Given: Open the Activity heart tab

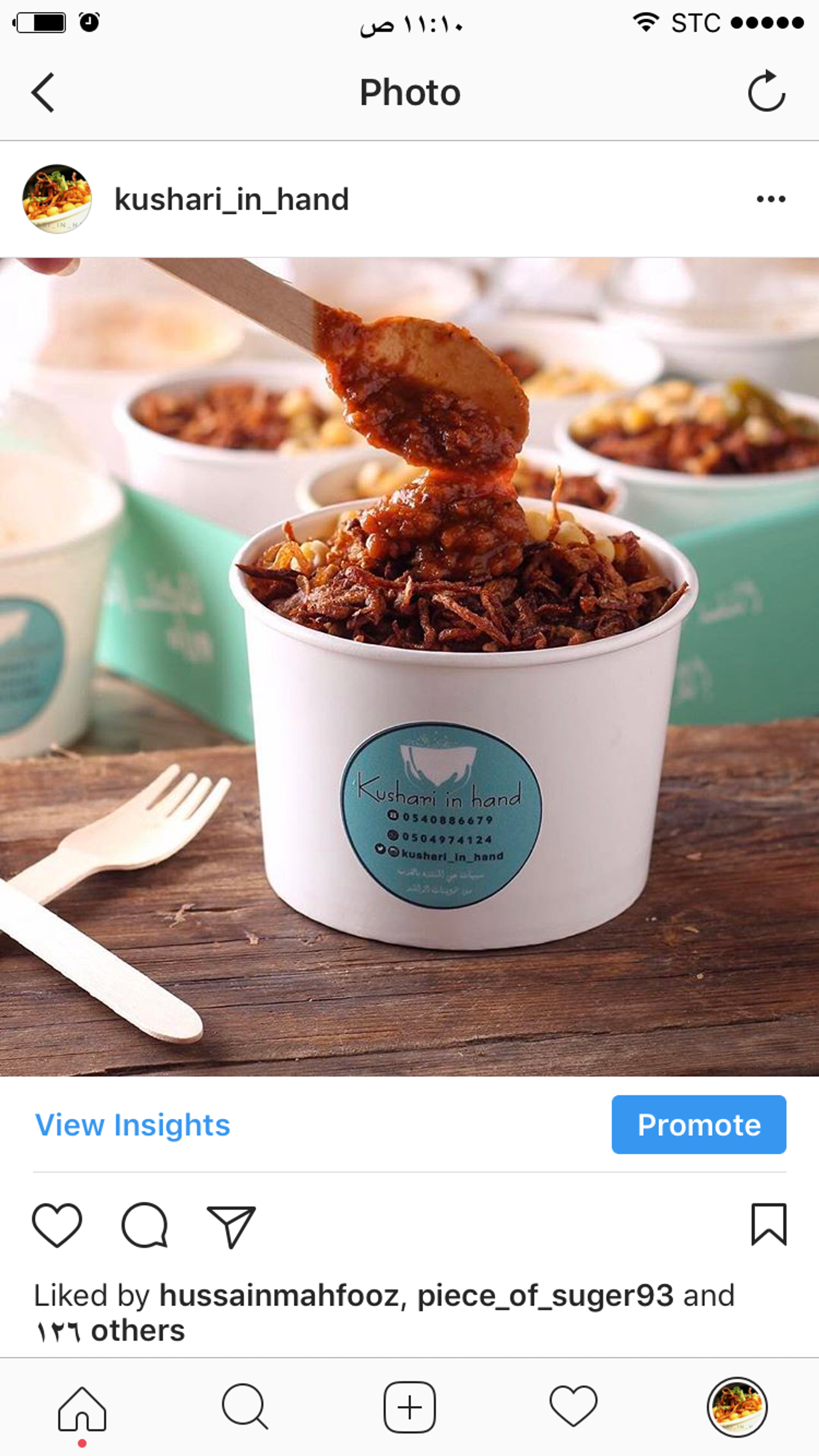Looking at the screenshot, I should 573,1408.
